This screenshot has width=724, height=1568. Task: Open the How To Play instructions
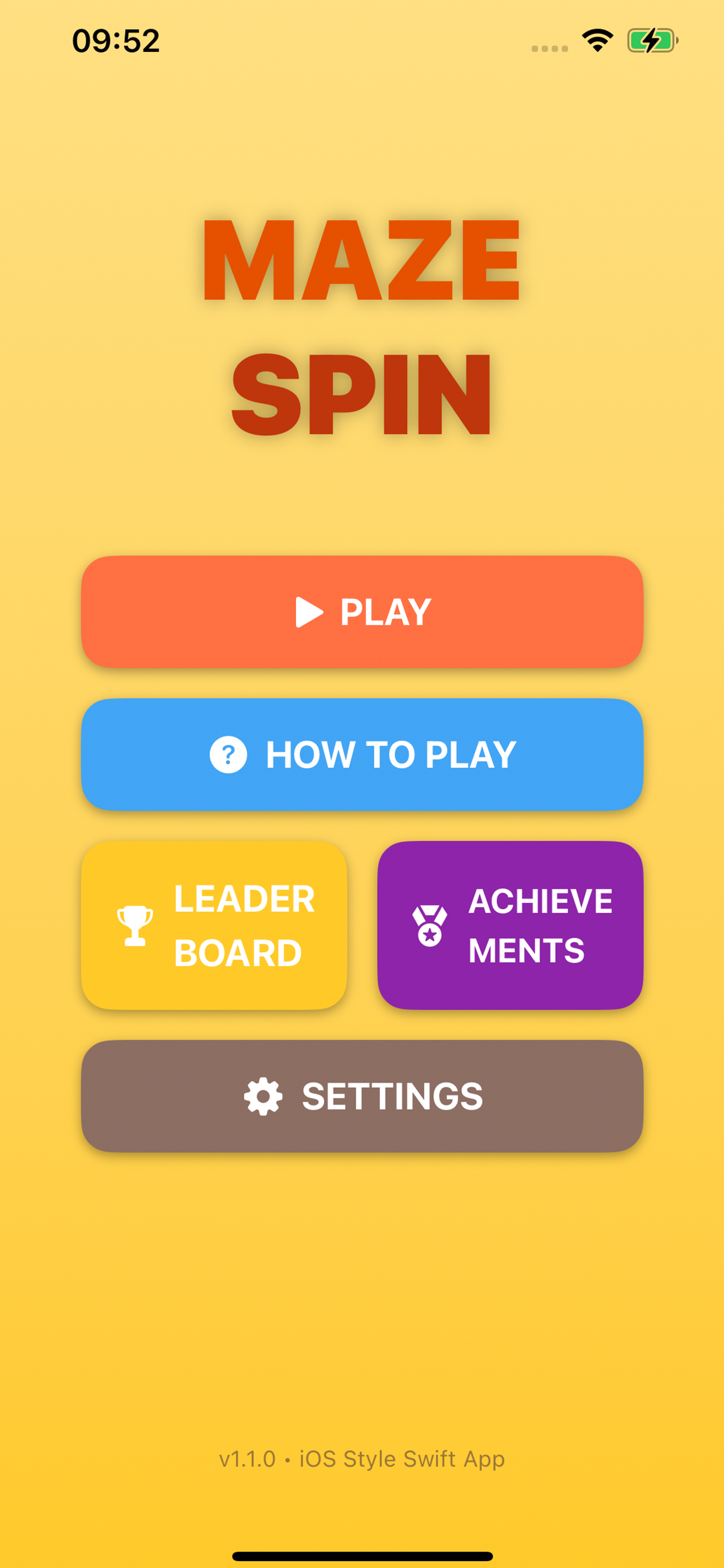(x=362, y=754)
